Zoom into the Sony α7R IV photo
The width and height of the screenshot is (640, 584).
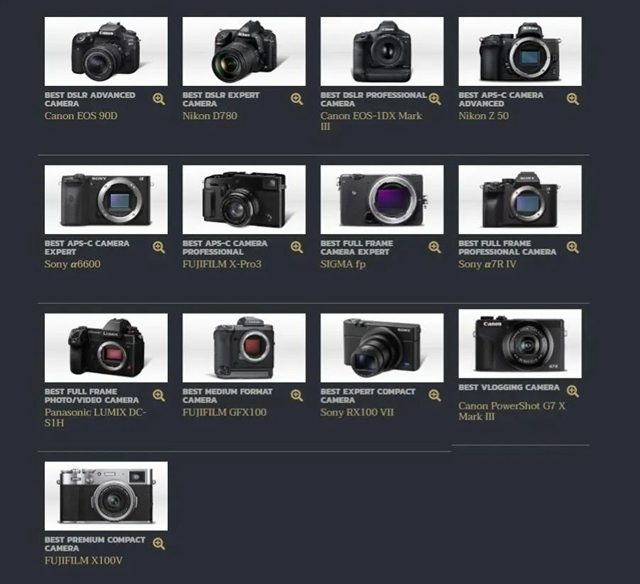[x=573, y=247]
